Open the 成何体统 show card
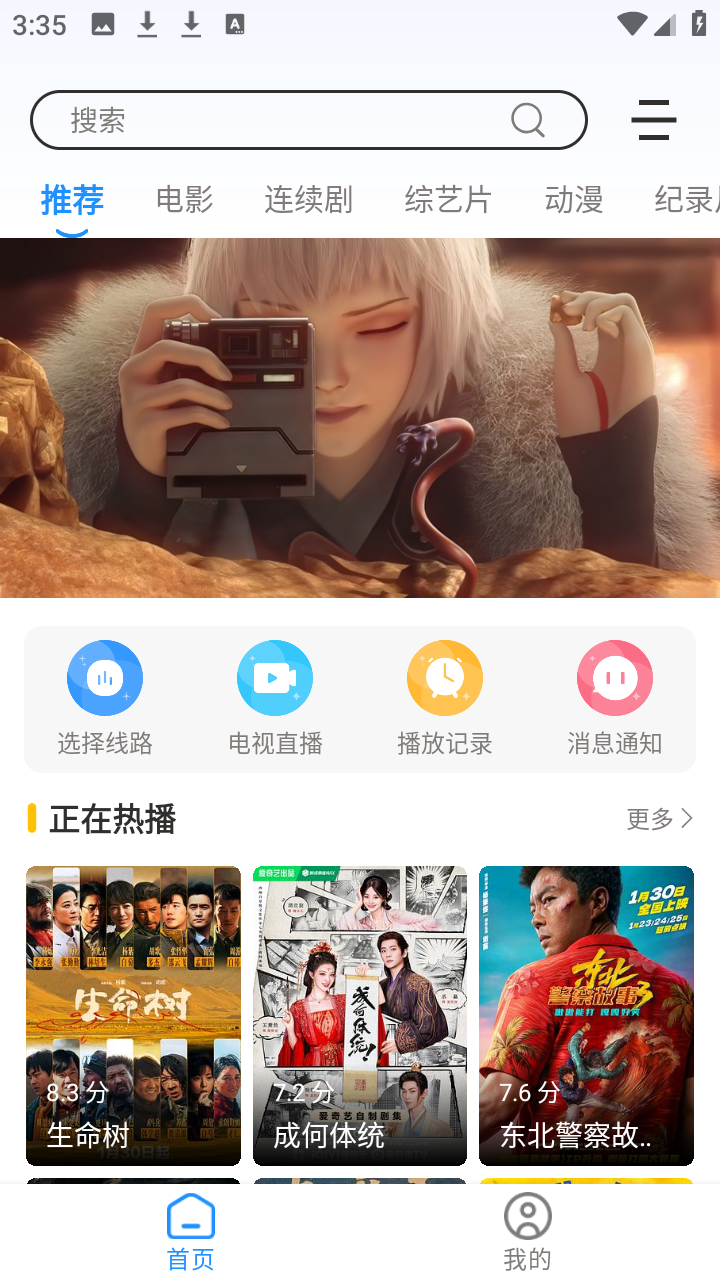This screenshot has width=720, height=1280. 360,1015
